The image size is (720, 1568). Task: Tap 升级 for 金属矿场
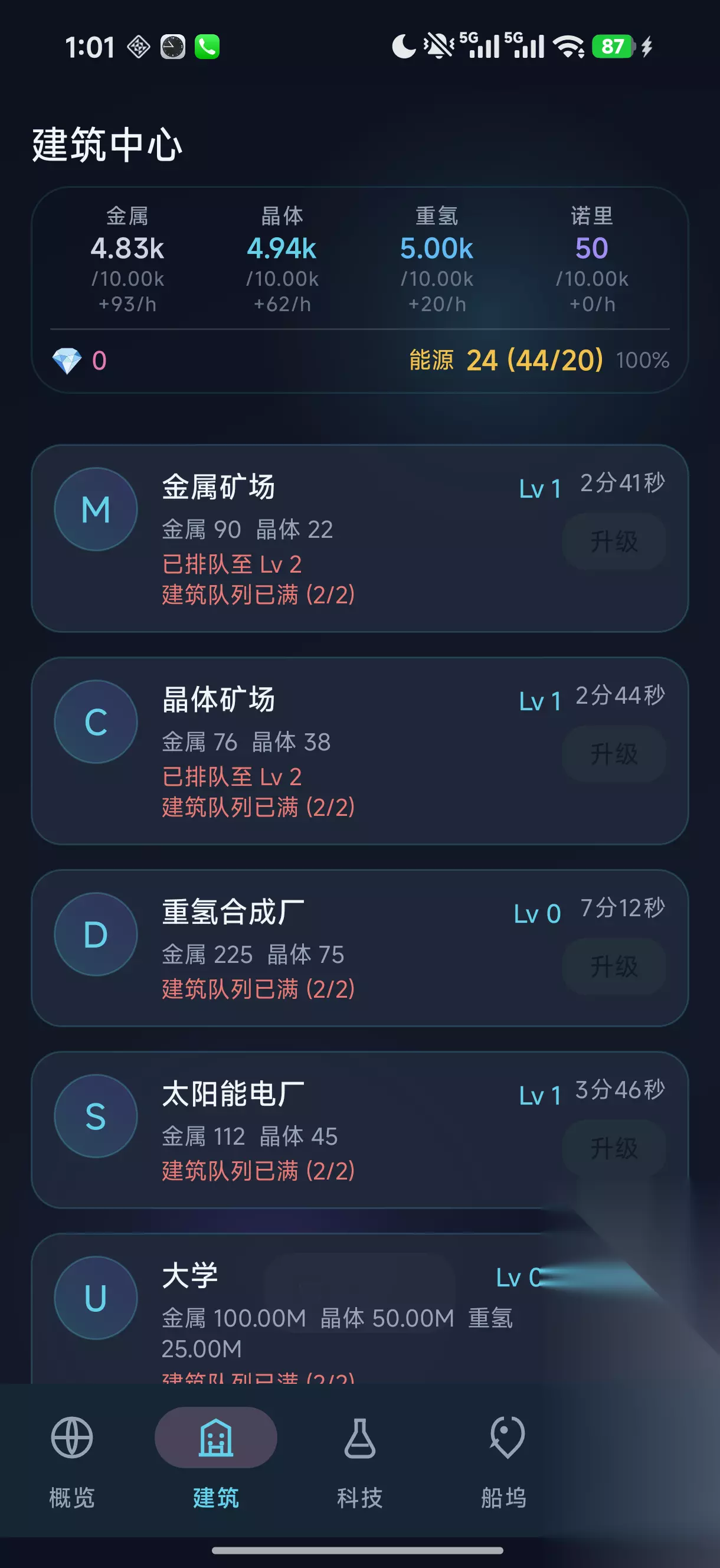tap(614, 541)
